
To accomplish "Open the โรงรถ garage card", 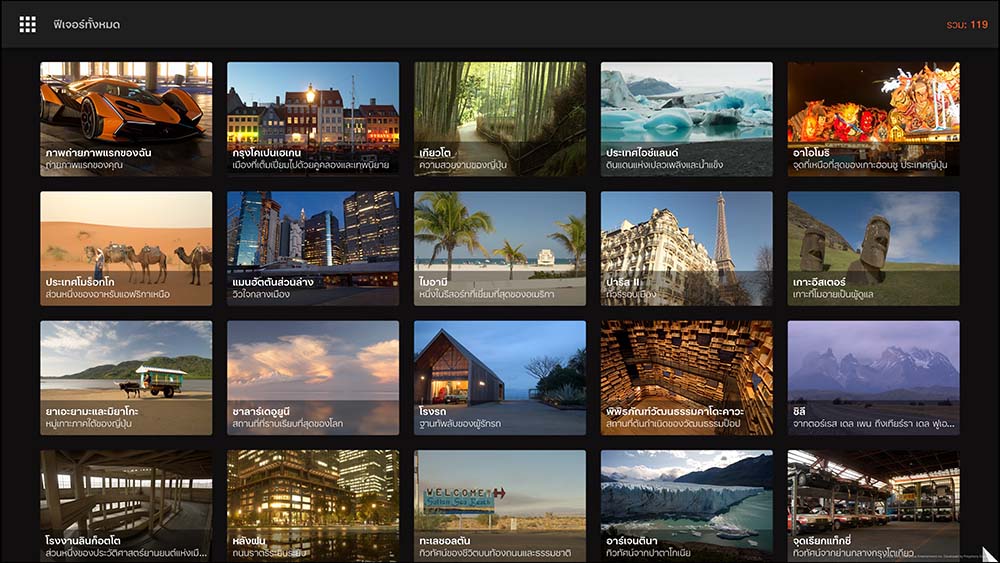I will click(500, 377).
